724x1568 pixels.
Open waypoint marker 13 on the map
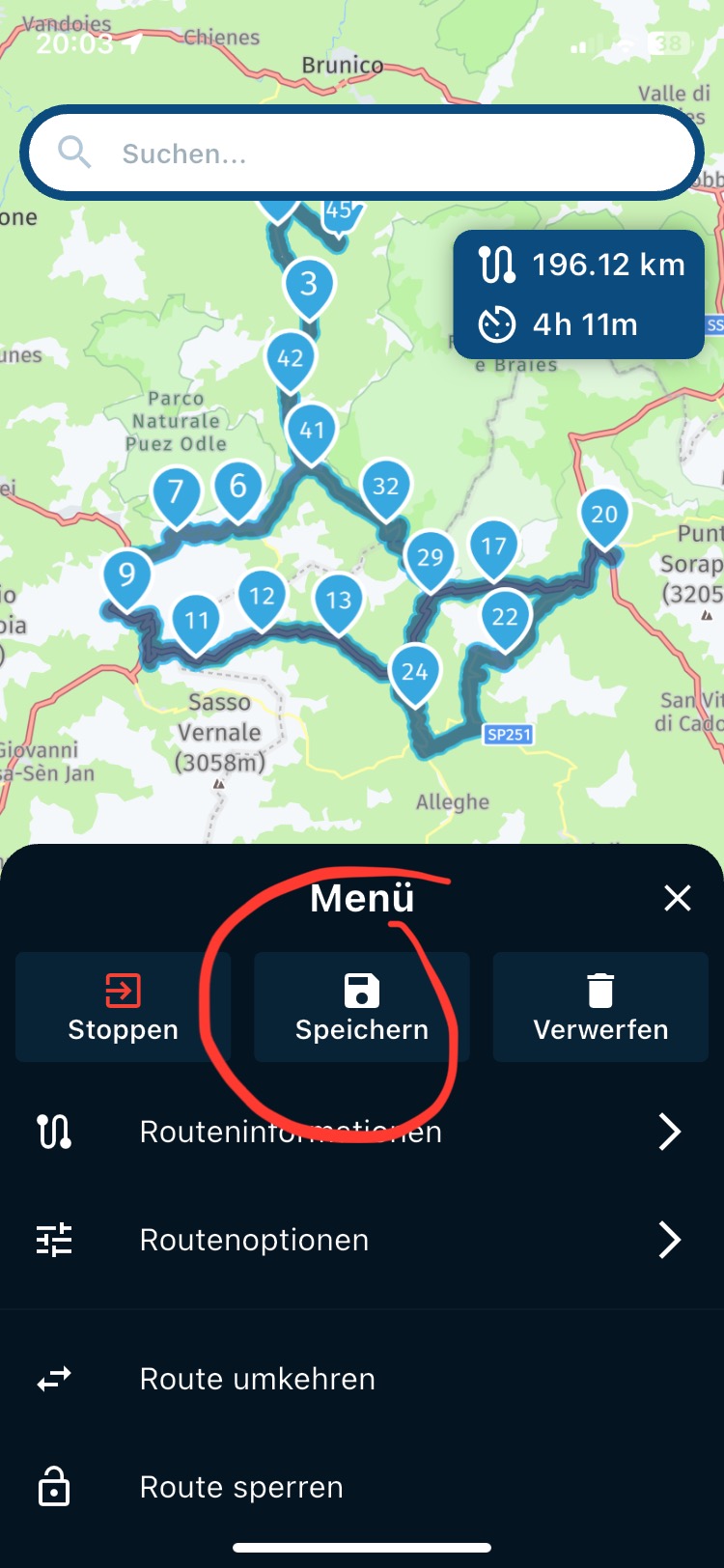coord(339,601)
